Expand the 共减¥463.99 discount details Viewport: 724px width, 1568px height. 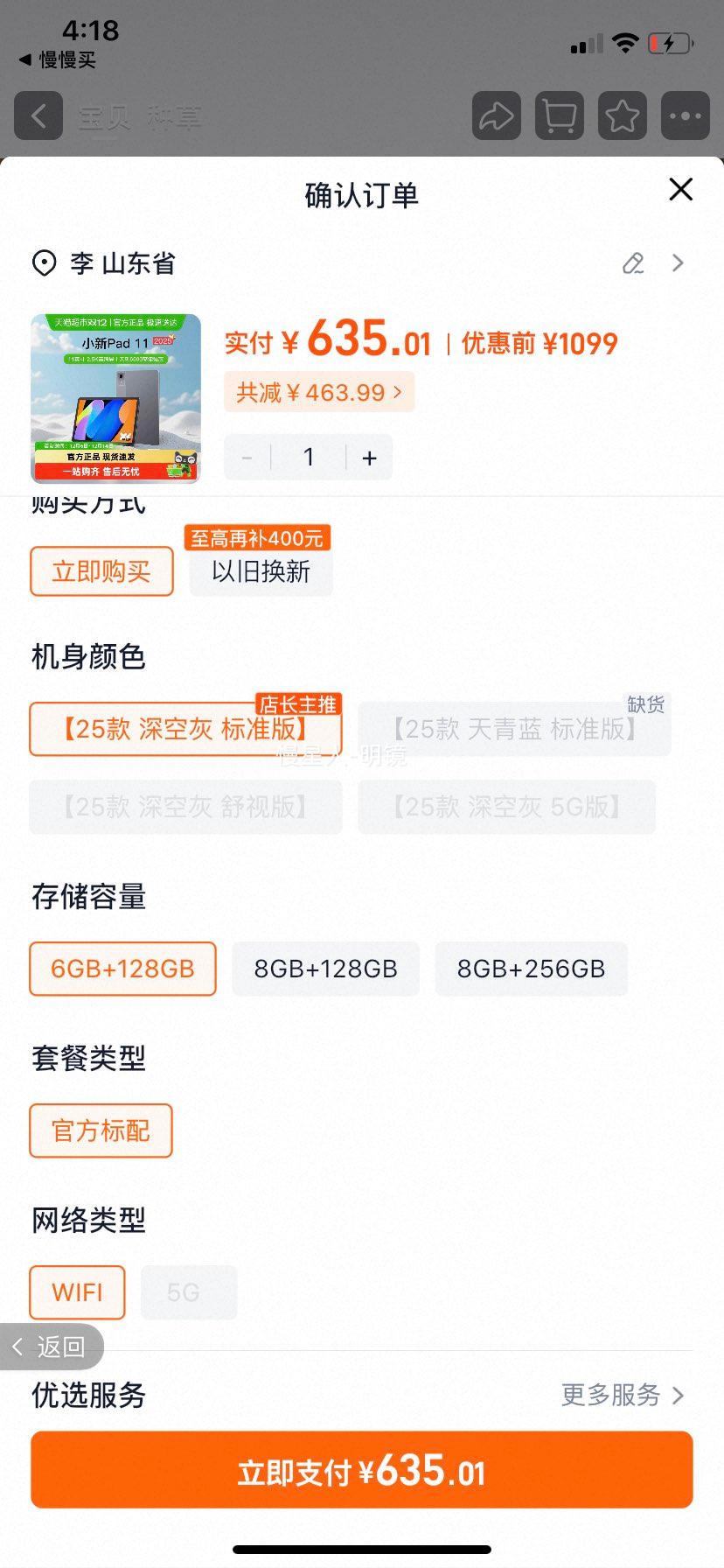[x=318, y=392]
